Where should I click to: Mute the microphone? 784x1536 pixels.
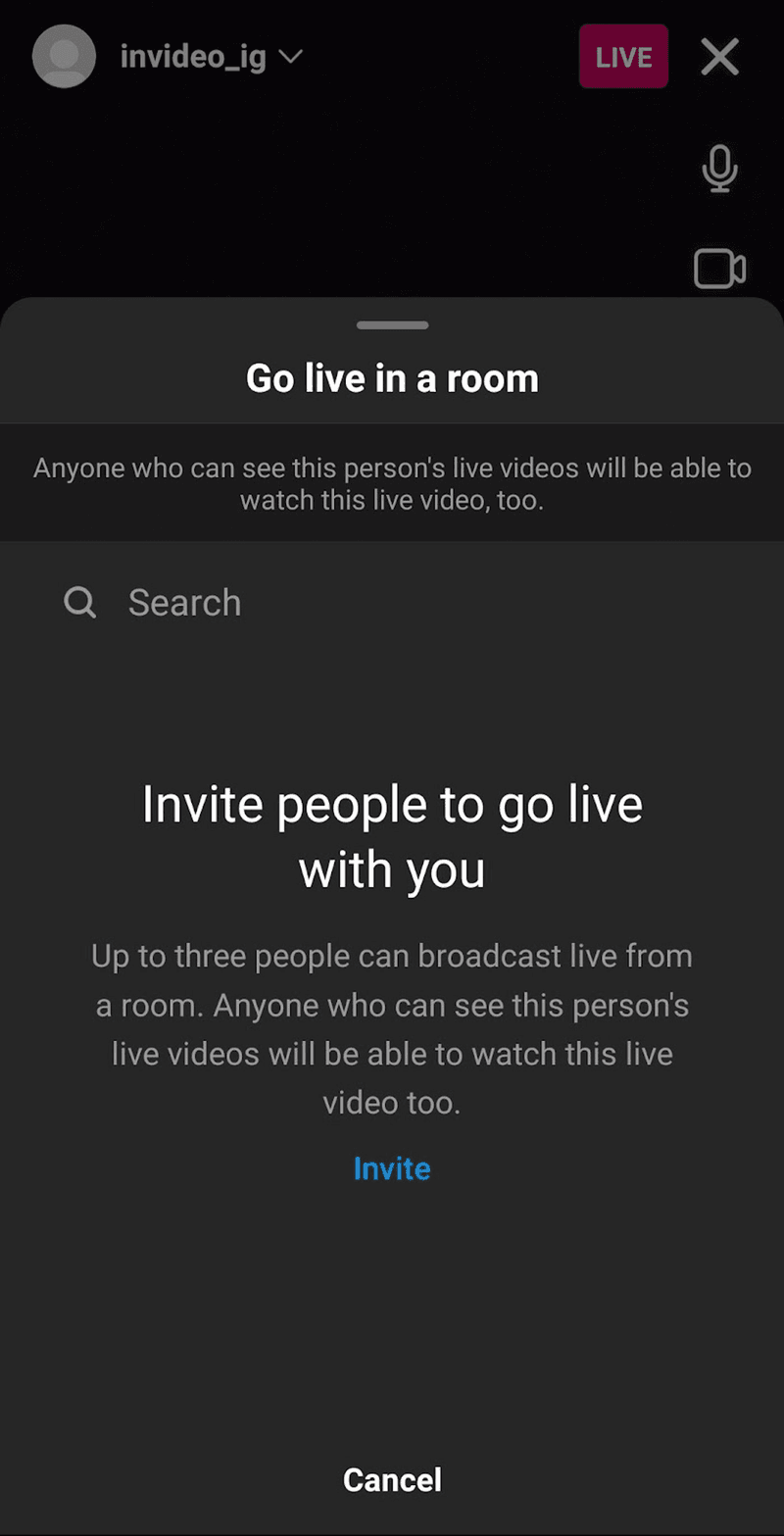point(719,169)
